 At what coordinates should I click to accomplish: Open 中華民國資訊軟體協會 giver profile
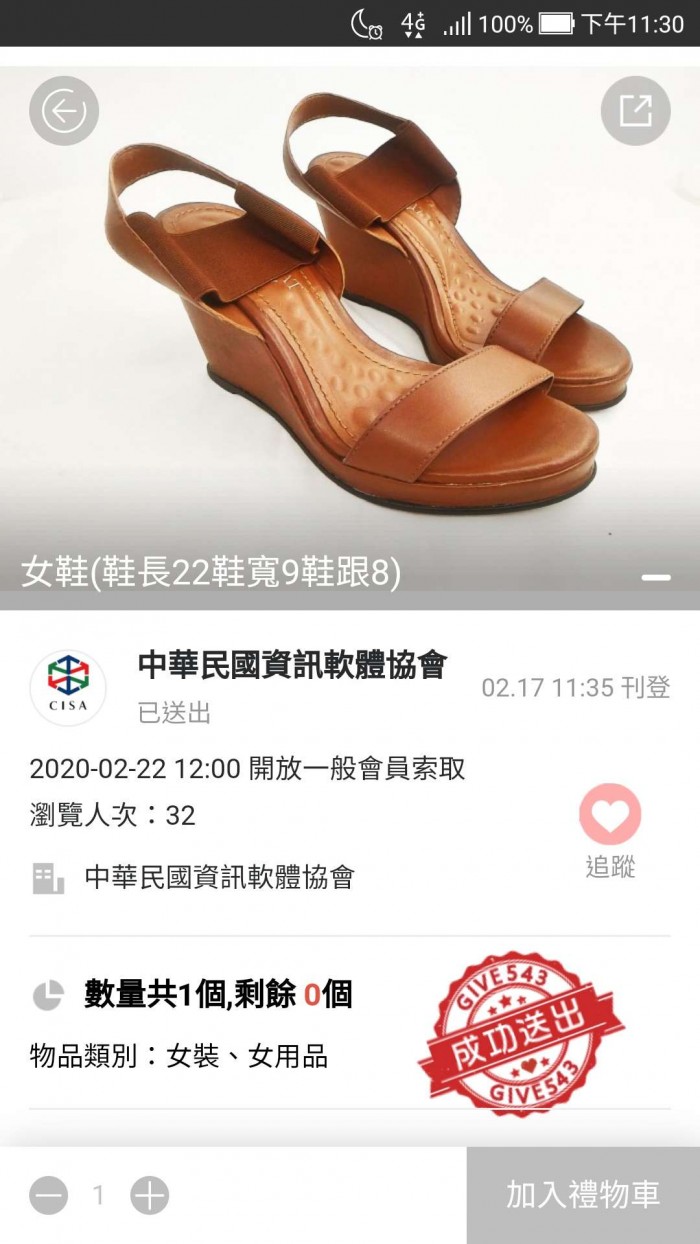coord(291,666)
